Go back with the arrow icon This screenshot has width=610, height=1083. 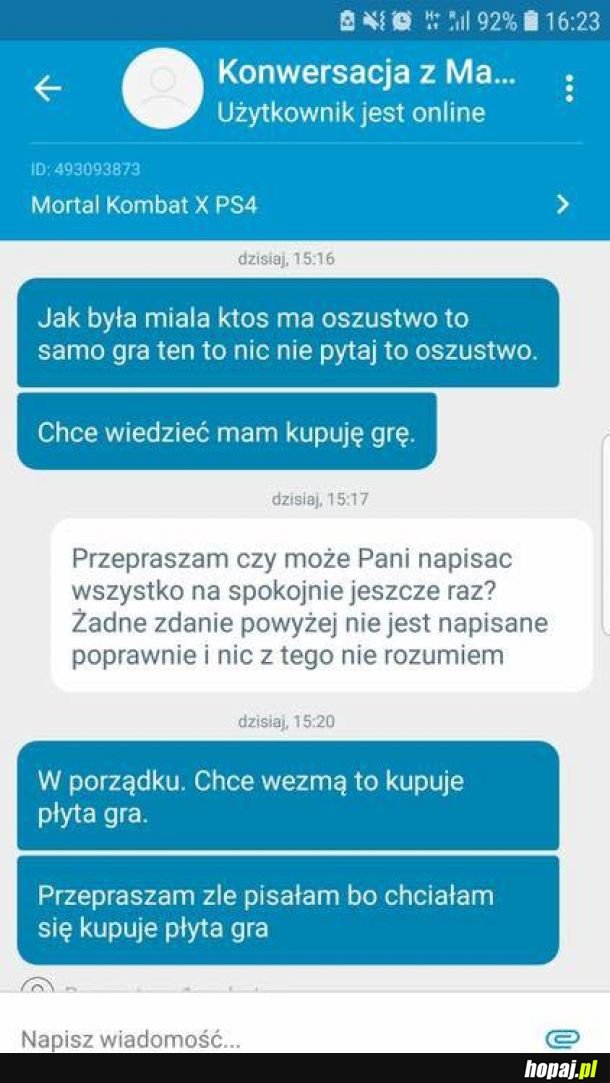[48, 89]
